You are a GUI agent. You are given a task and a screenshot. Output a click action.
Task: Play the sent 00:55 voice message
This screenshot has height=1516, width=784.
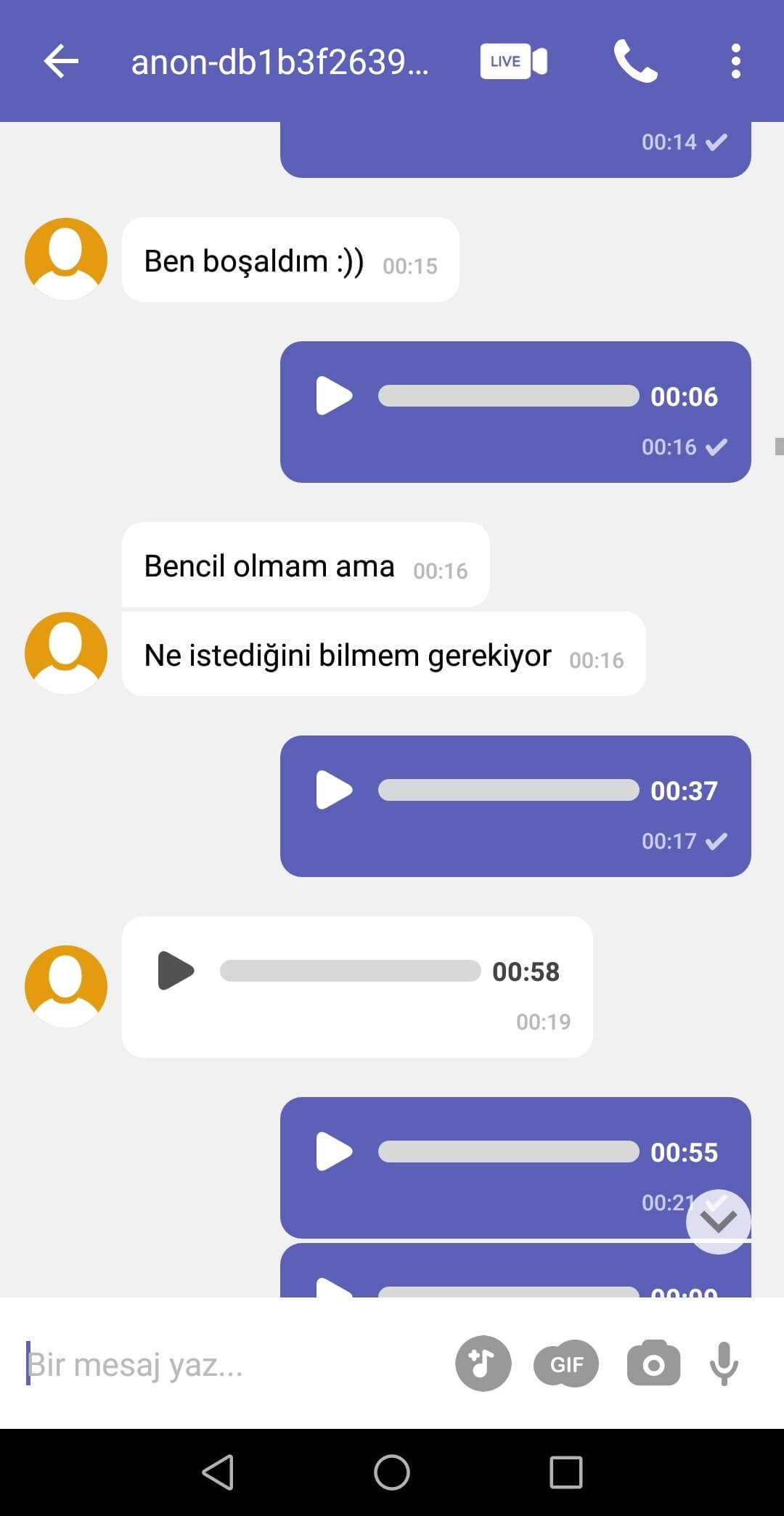coord(334,1152)
